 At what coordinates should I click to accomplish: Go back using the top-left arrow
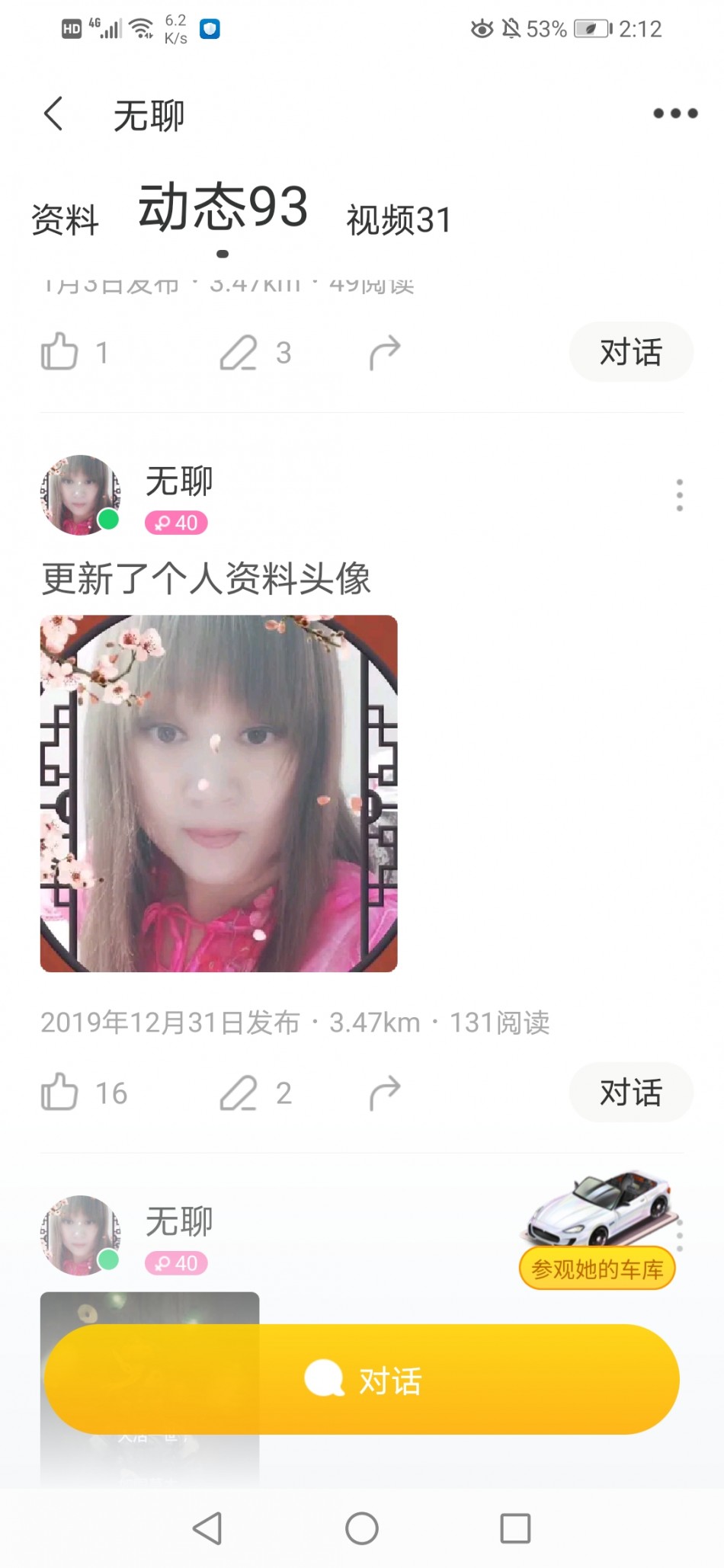[x=53, y=114]
